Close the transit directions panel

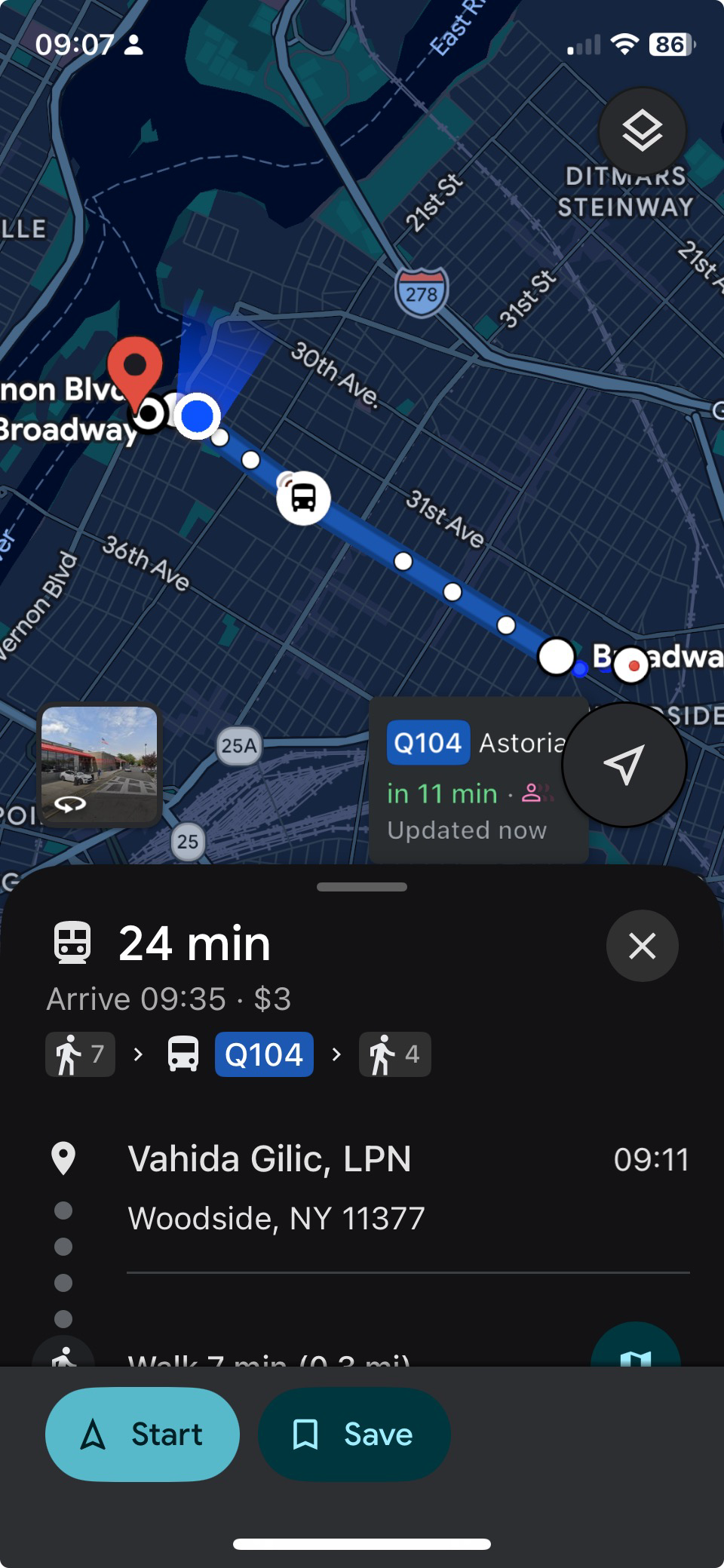click(642, 945)
